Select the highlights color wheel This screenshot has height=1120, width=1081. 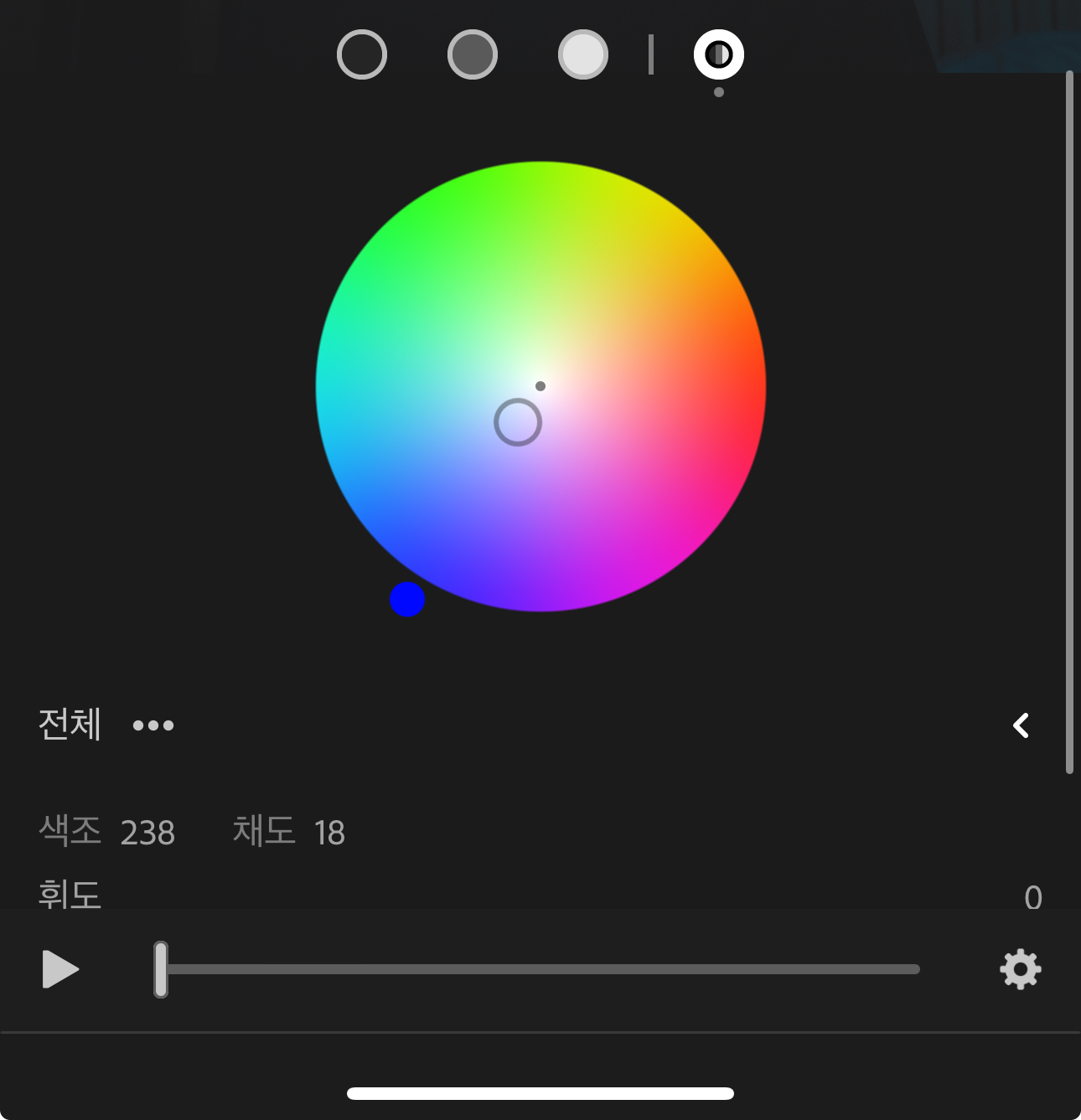[583, 54]
